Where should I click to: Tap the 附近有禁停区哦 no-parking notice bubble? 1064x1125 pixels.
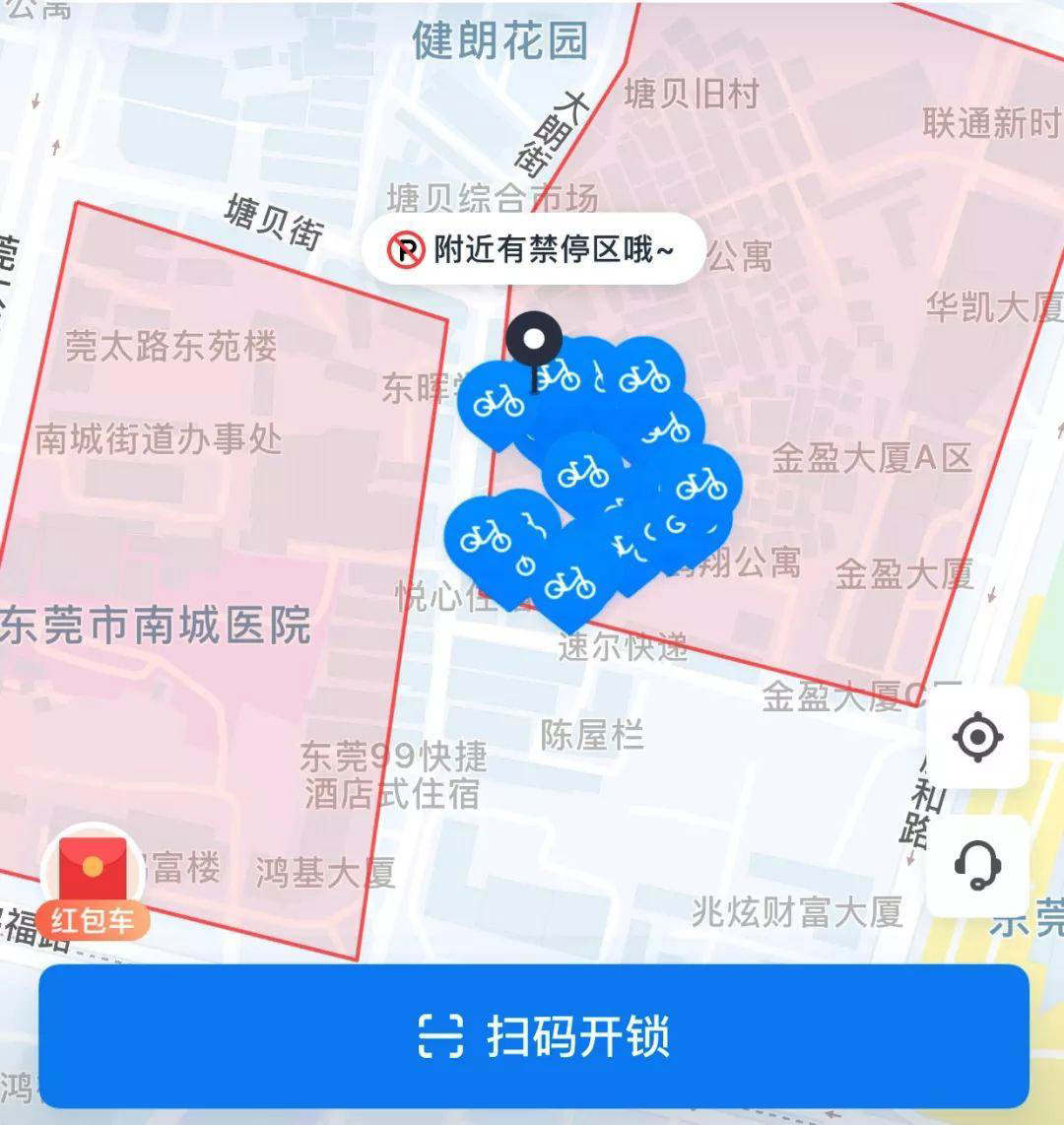(533, 250)
